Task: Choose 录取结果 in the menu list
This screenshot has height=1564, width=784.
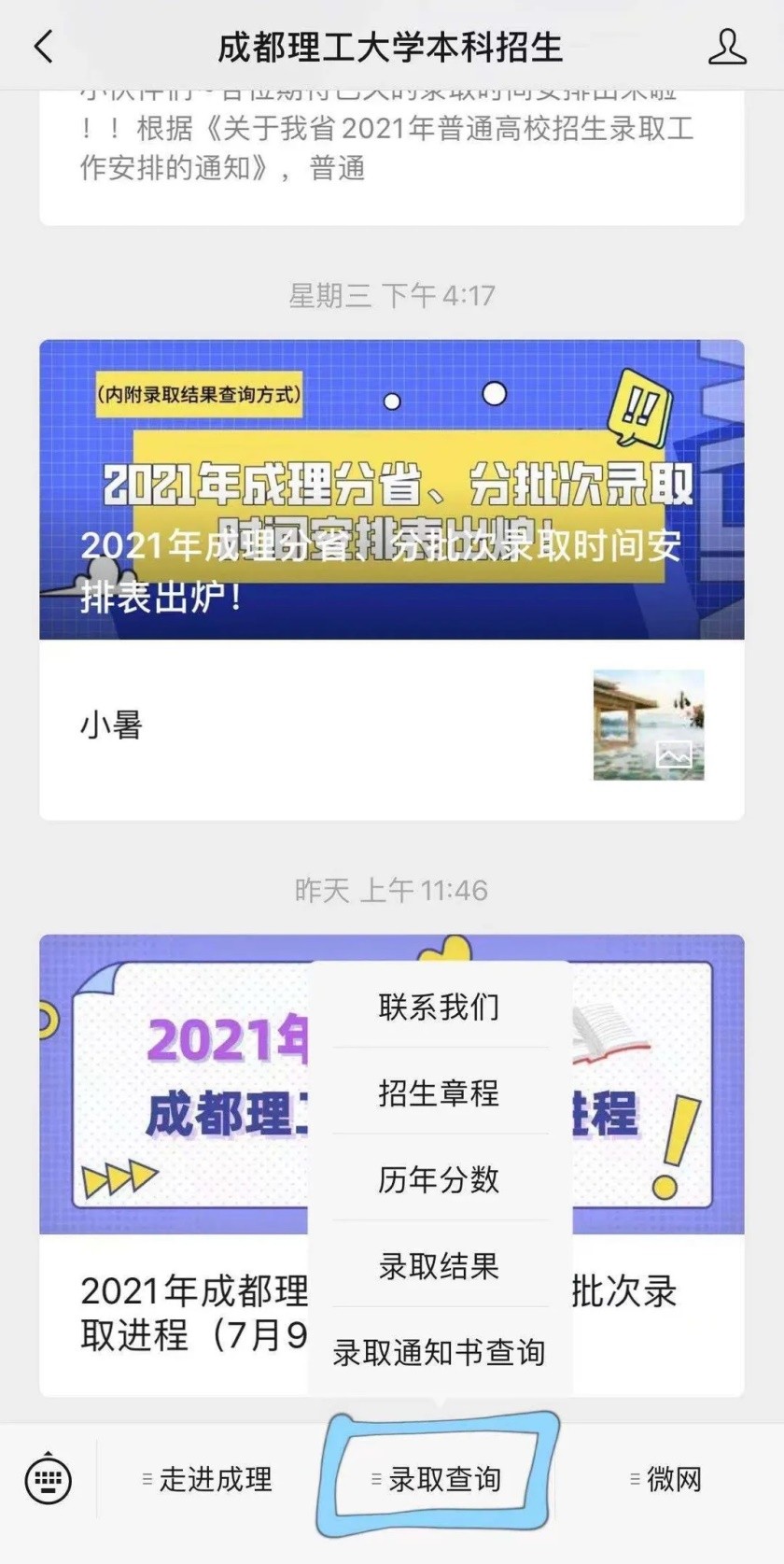Action: click(440, 1266)
